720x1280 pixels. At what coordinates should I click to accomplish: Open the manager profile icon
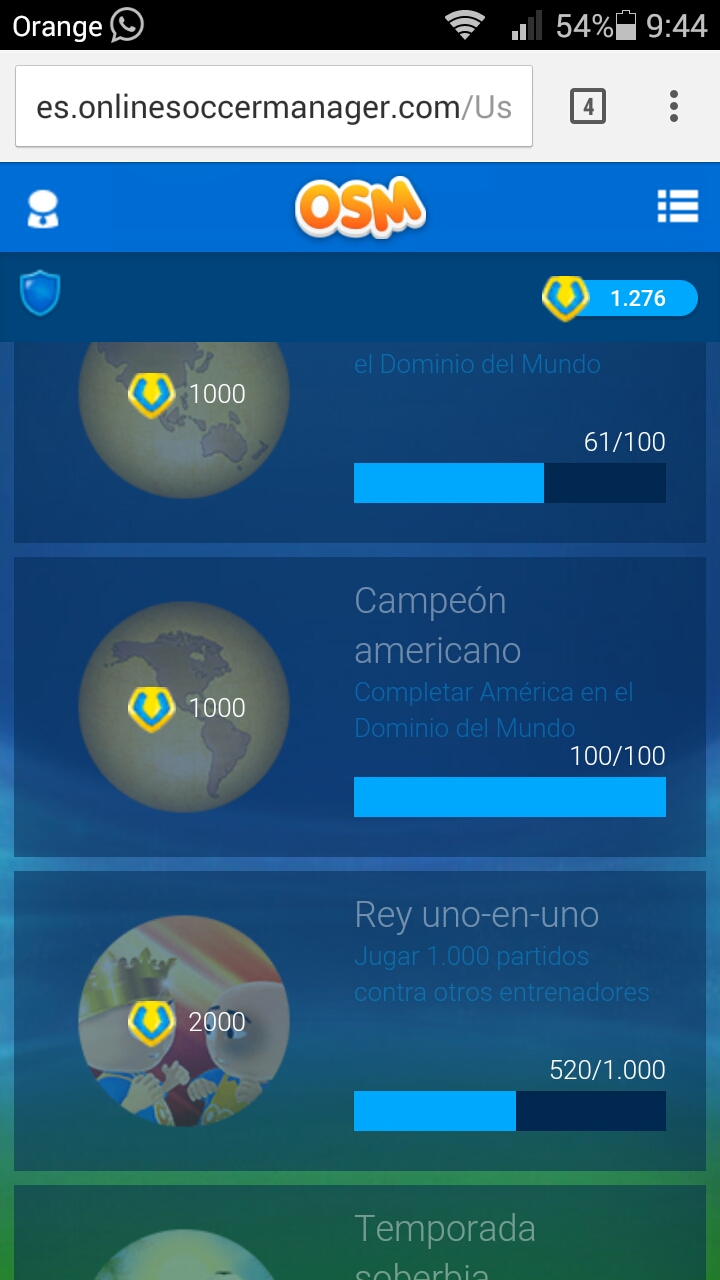[x=42, y=208]
